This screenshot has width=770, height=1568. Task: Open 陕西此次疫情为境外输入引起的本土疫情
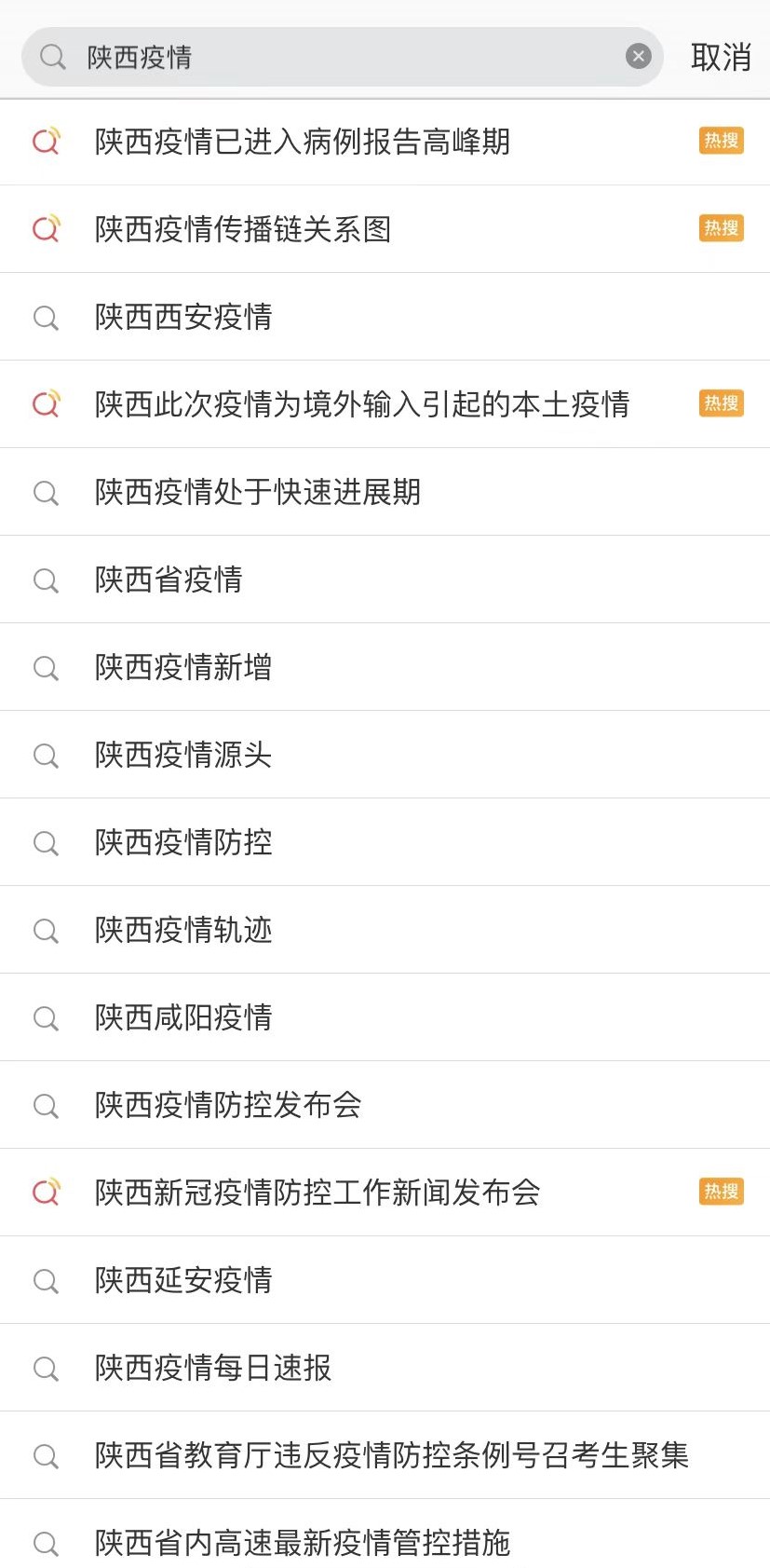click(362, 404)
